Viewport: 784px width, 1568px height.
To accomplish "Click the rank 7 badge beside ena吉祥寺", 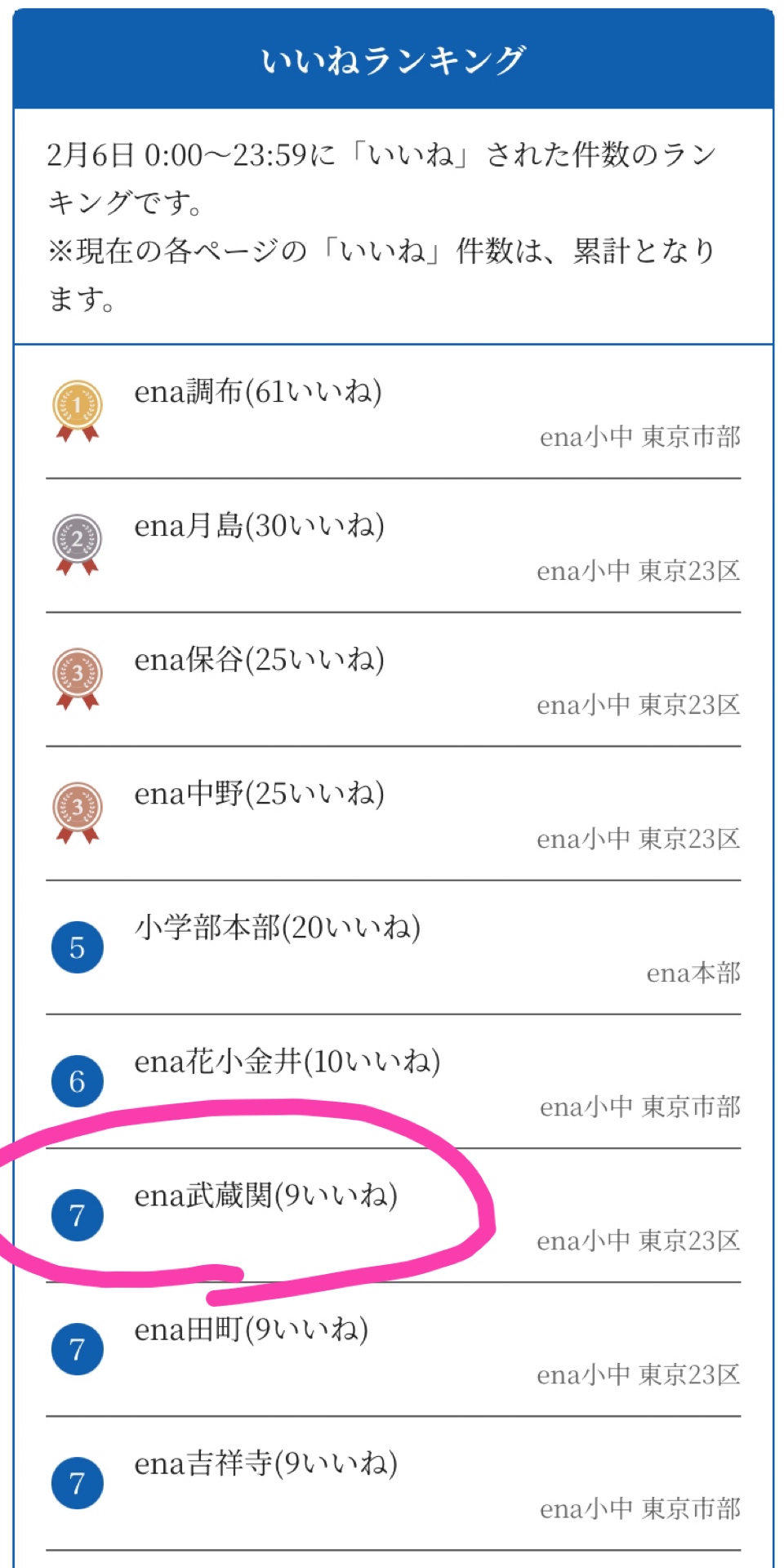I will [78, 1484].
